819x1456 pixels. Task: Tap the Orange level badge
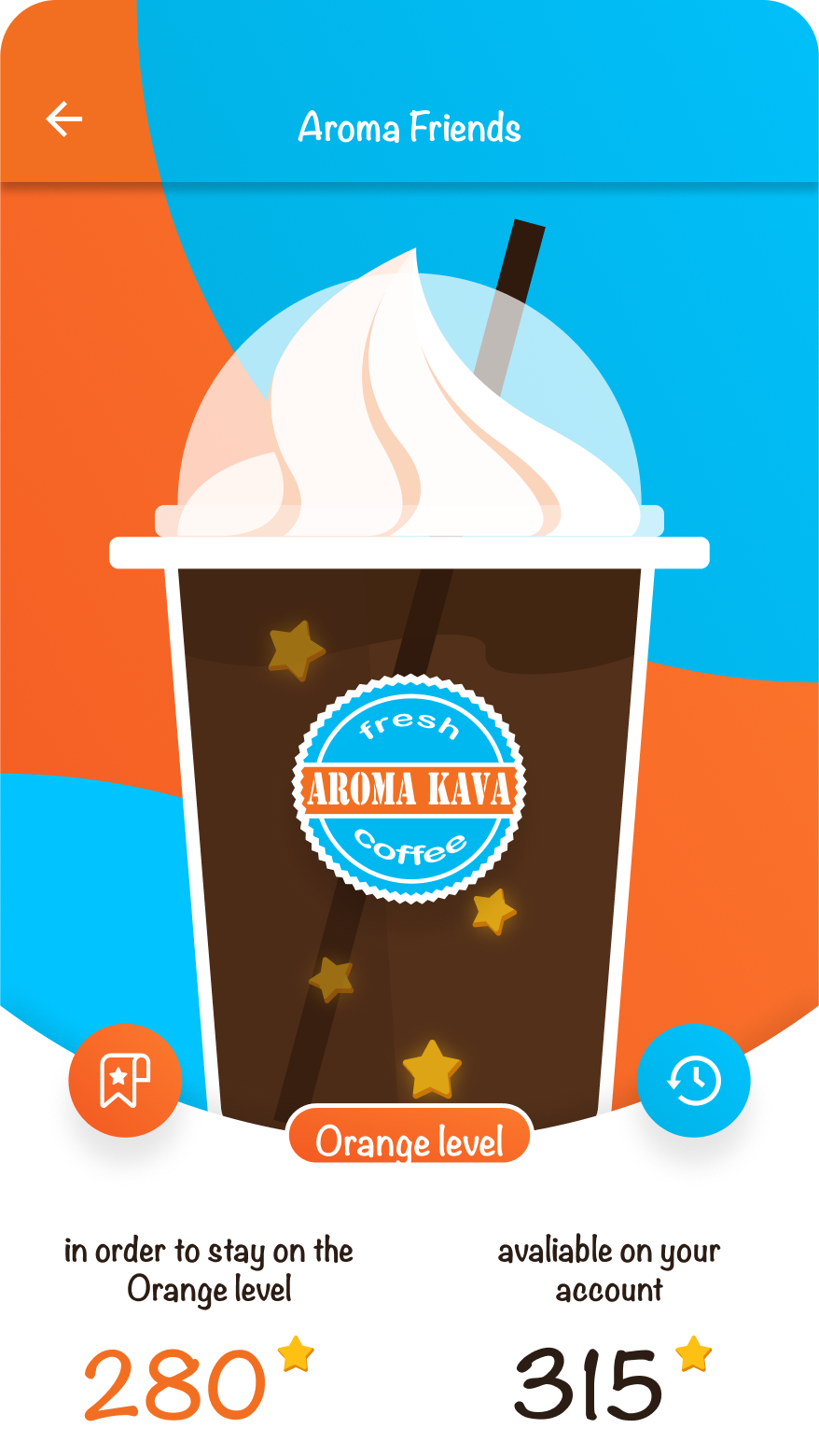coord(409,1141)
